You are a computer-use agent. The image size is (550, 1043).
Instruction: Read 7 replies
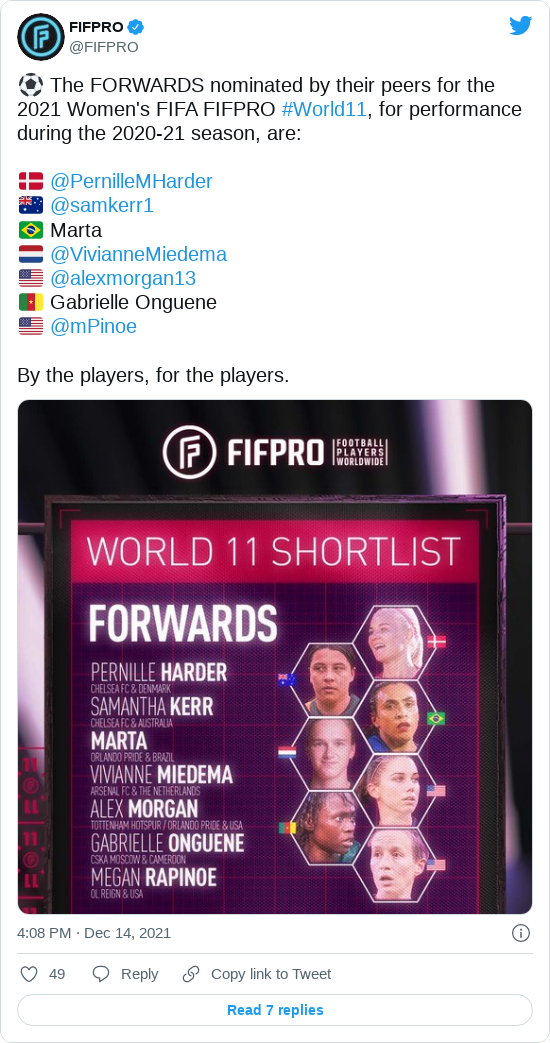[275, 1010]
